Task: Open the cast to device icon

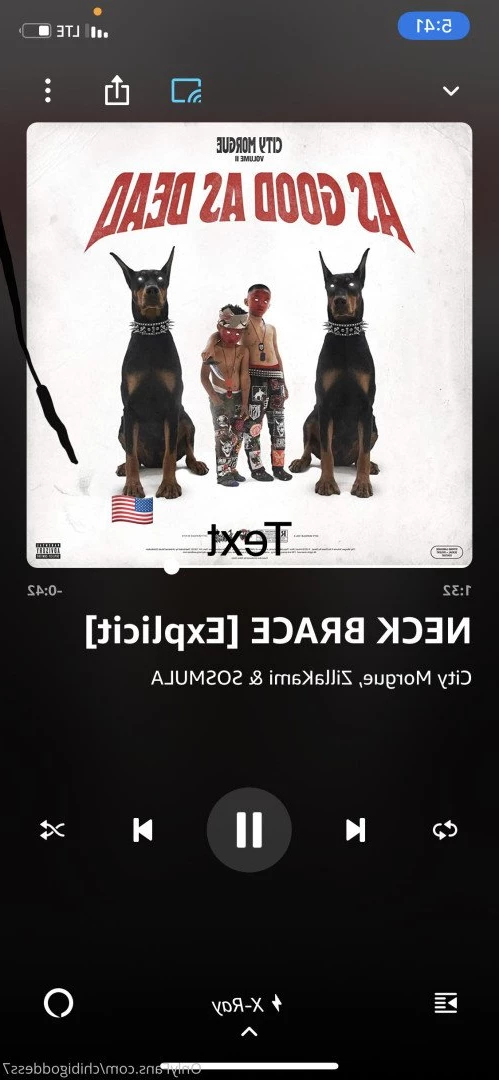Action: point(186,90)
